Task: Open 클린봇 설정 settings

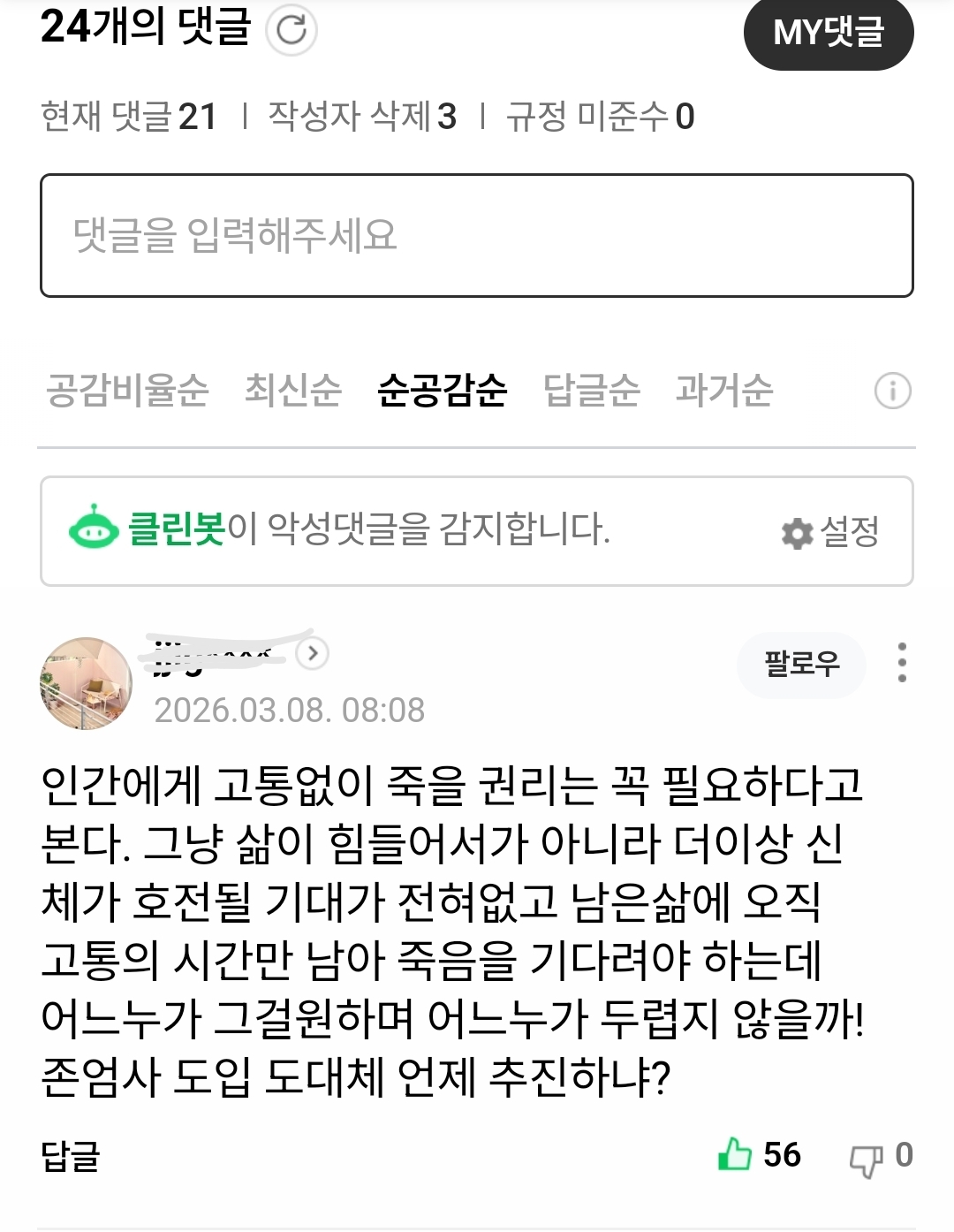Action: 830,532
